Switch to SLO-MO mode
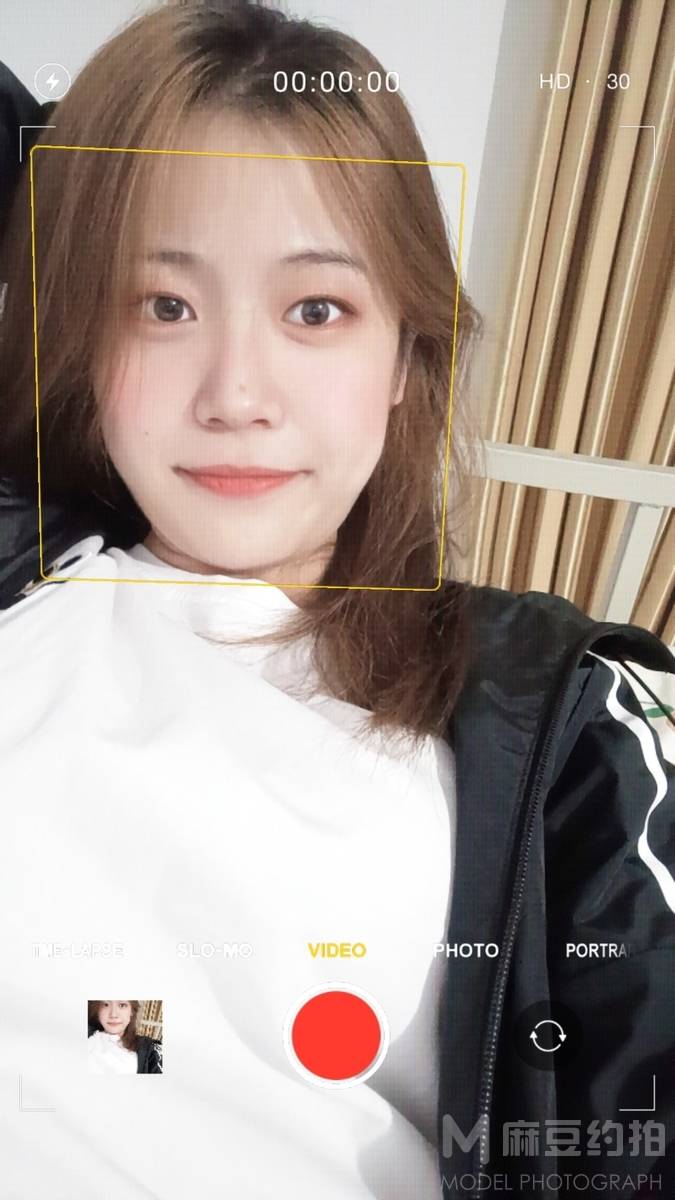Screen dimensions: 675x1200 (x=214, y=950)
